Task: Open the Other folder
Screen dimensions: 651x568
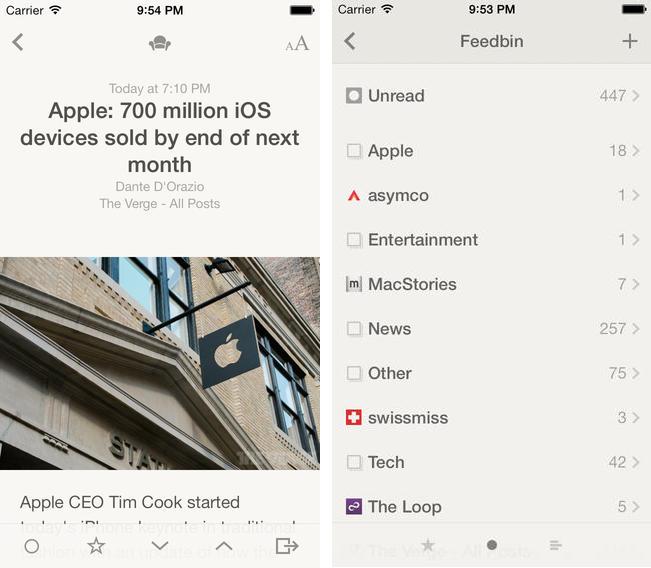Action: click(491, 373)
